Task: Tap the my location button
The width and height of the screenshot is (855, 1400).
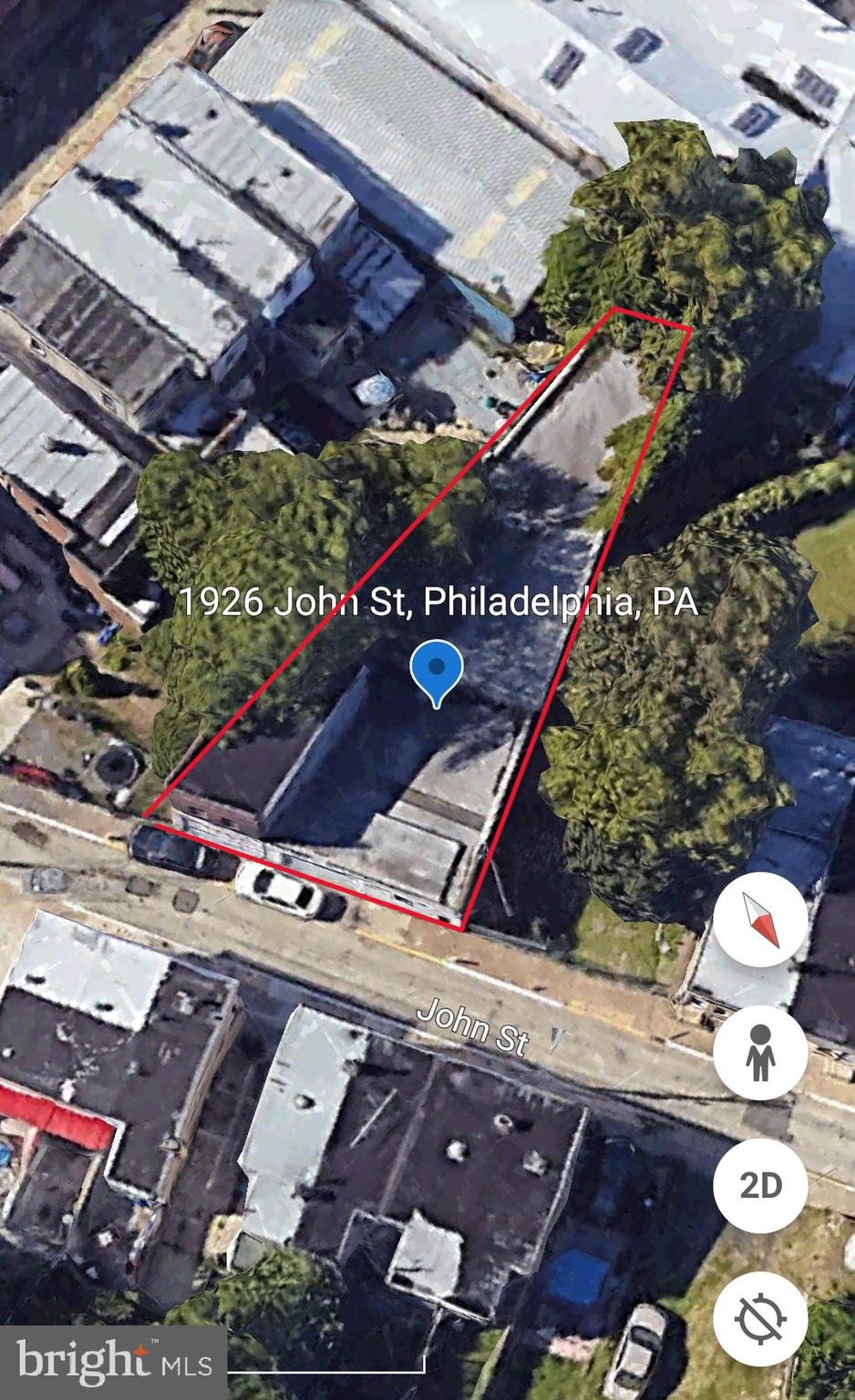Action: point(759,1318)
